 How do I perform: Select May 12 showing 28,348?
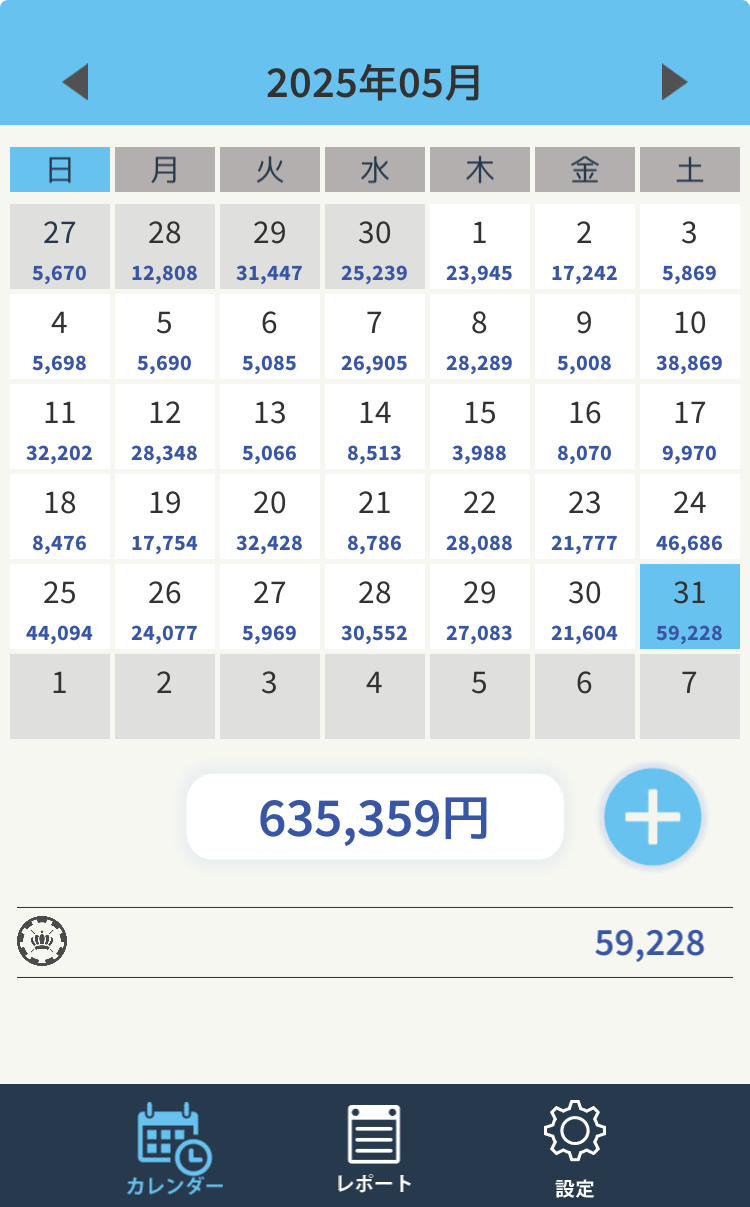[165, 426]
